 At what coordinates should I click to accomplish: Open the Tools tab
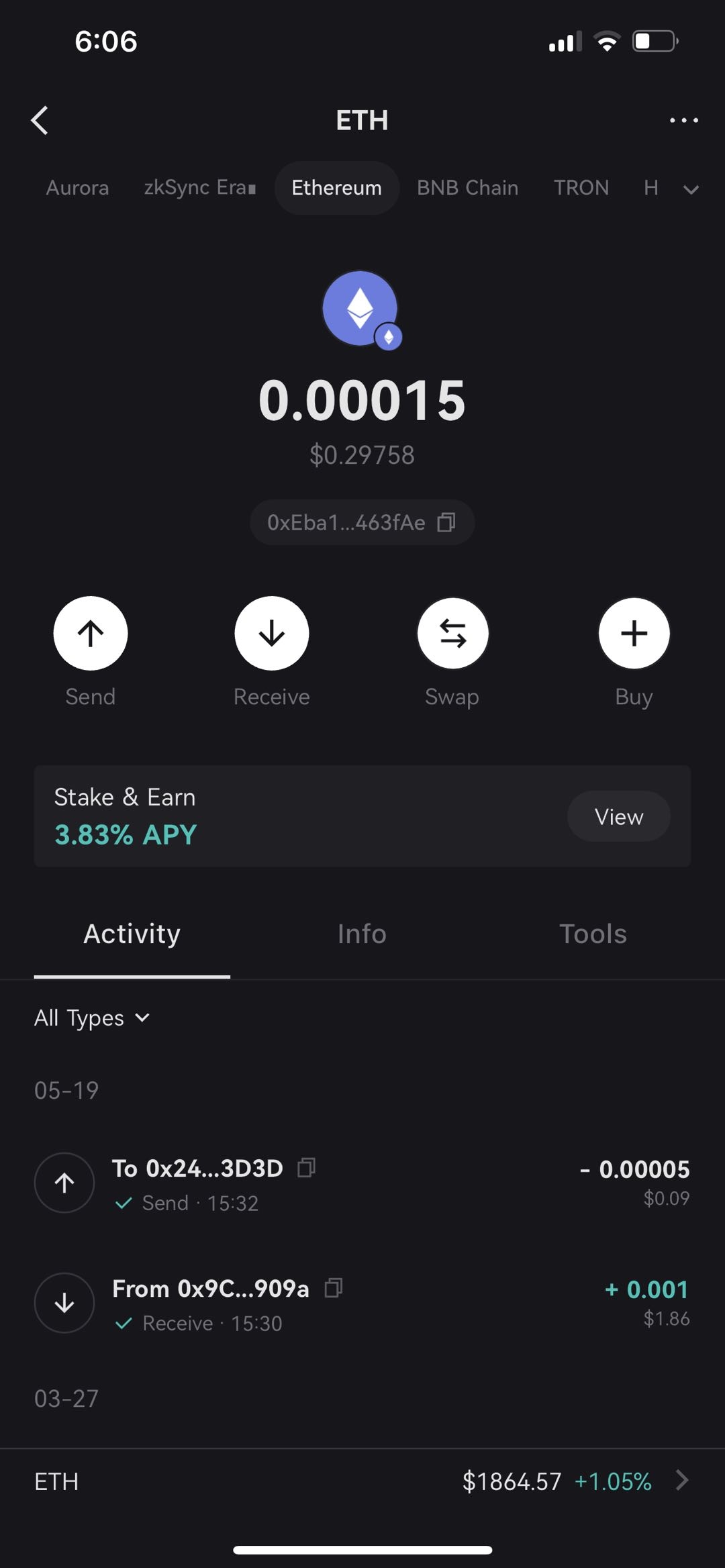[593, 934]
